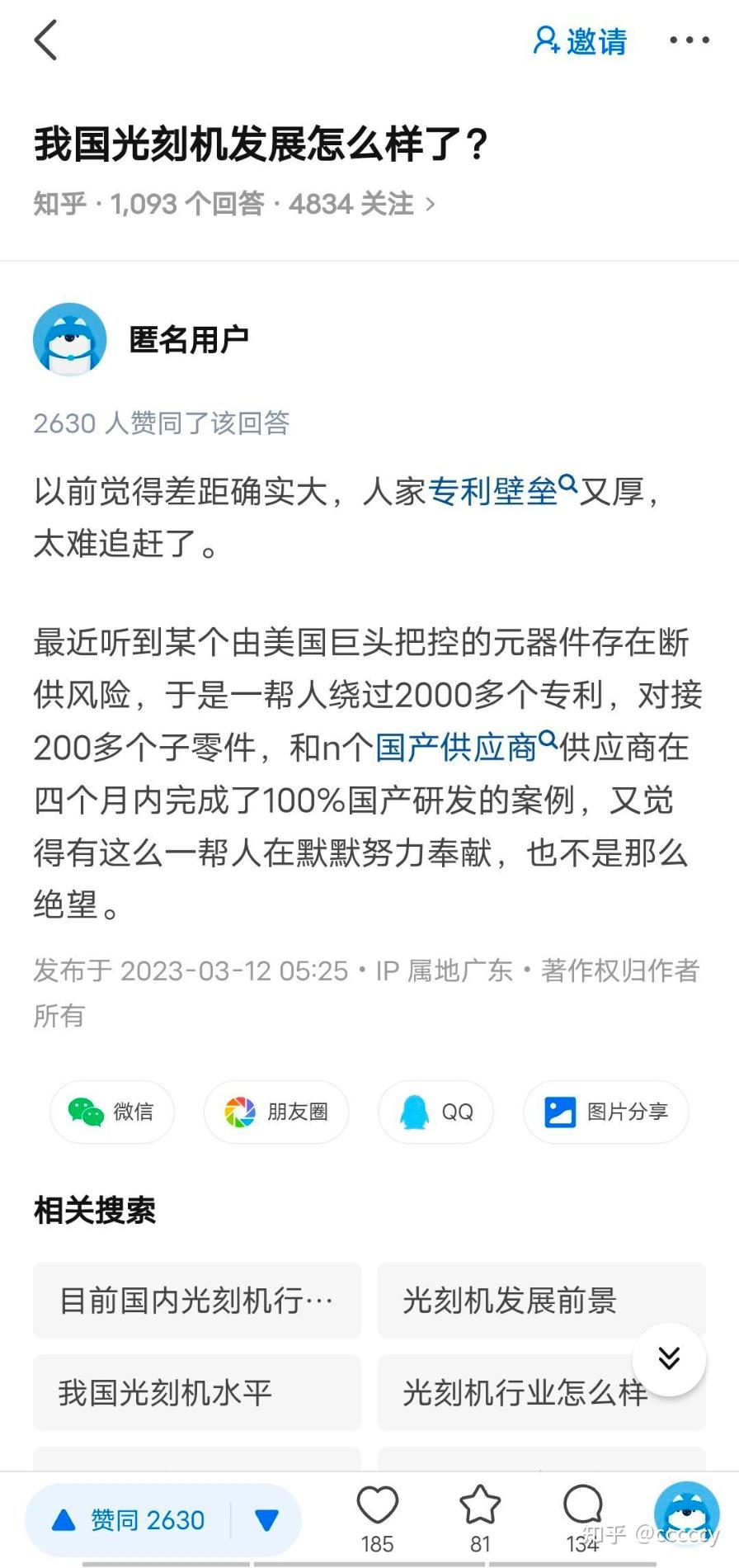Image resolution: width=739 pixels, height=1568 pixels.
Task: Search related topic 光刻机发展前景
Action: point(511,1301)
